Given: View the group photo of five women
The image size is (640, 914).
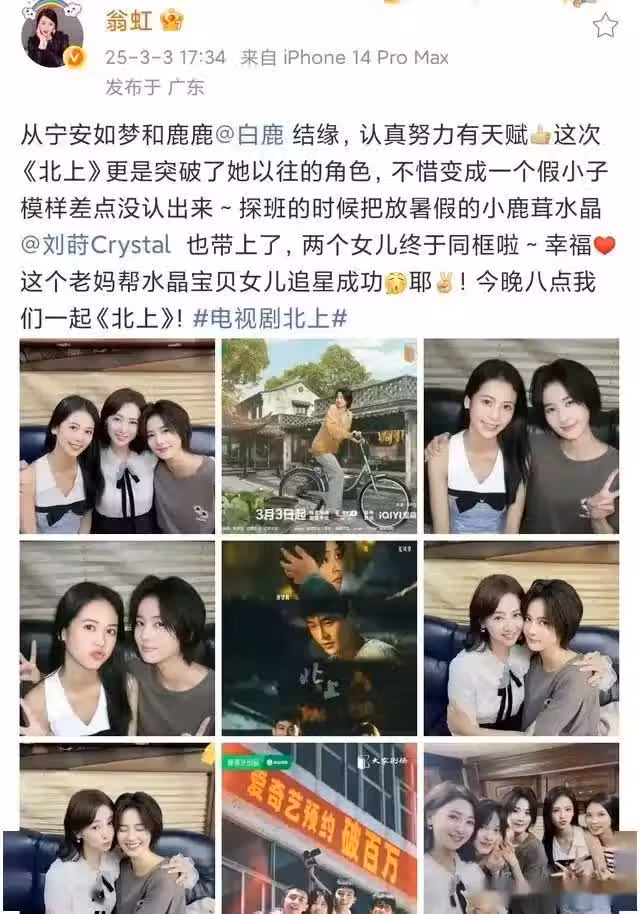Looking at the screenshot, I should (521, 828).
